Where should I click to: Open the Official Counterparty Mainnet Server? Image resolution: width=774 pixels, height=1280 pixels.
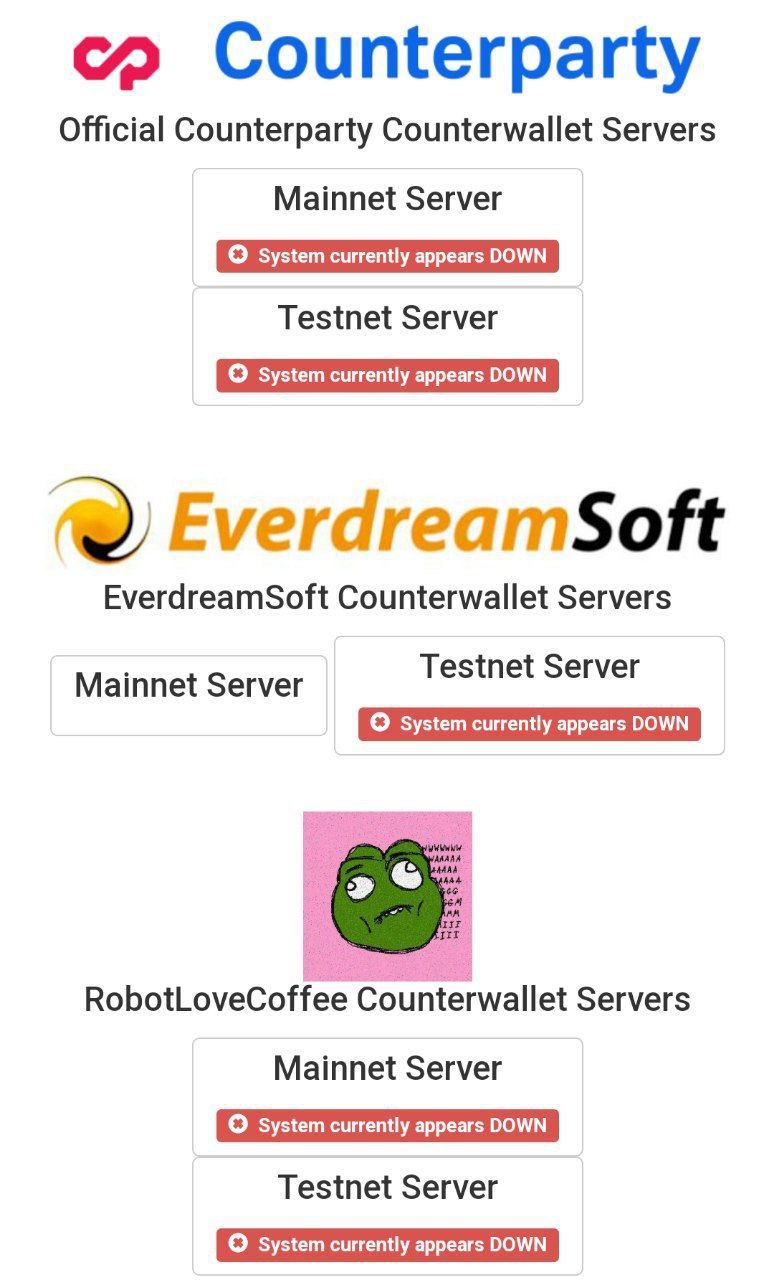387,227
